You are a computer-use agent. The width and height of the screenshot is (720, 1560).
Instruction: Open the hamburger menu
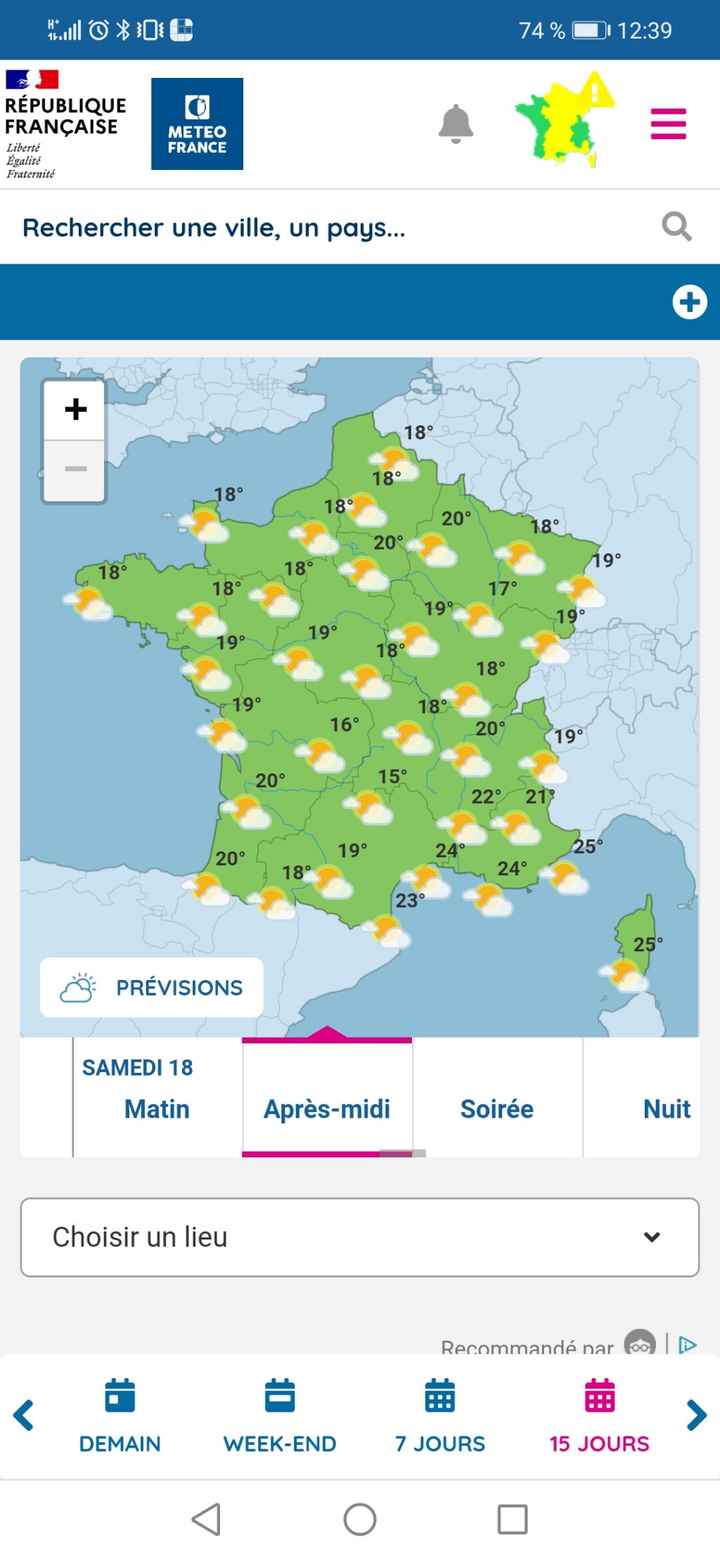668,124
